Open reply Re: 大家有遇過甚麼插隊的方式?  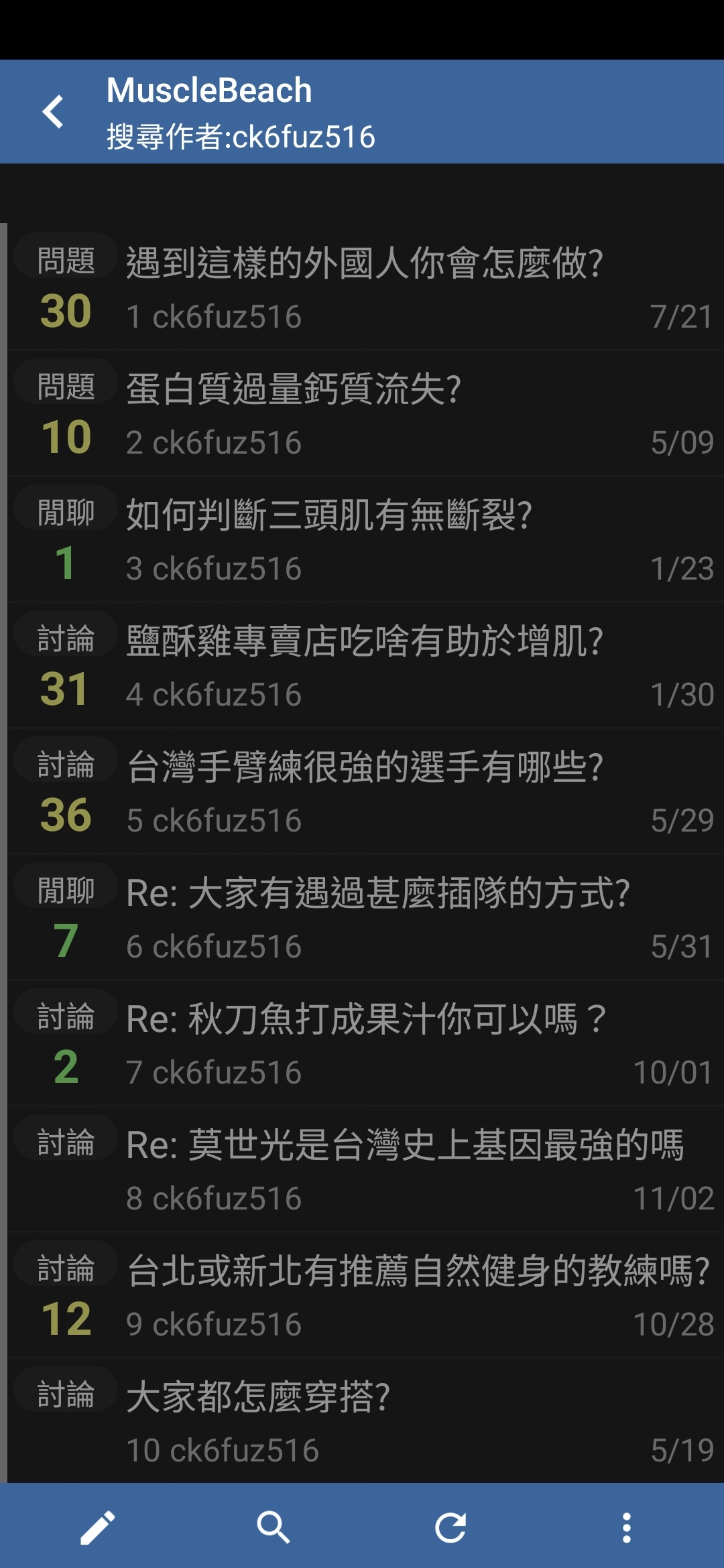tap(365, 917)
